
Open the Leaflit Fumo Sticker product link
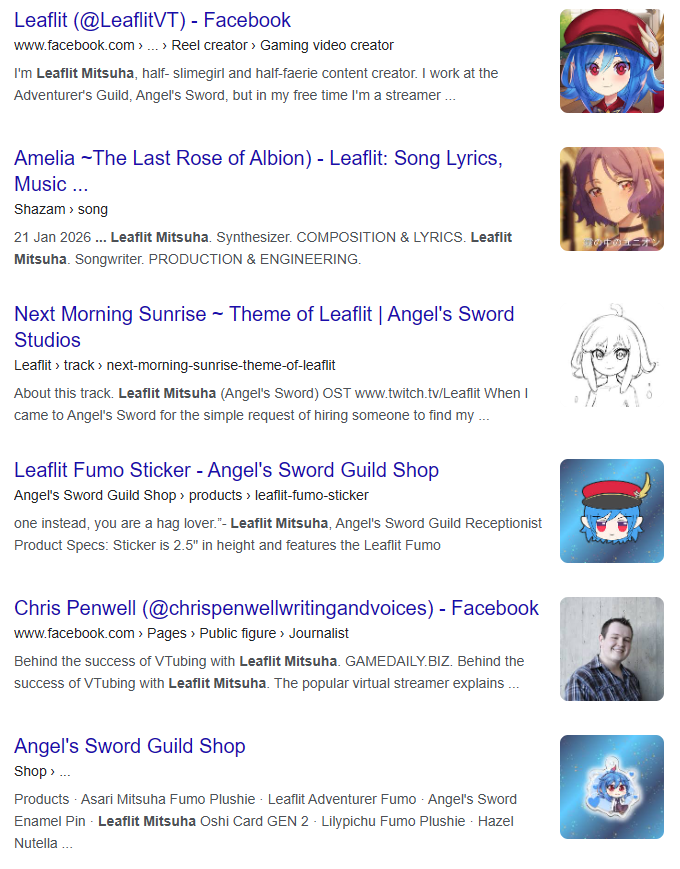pos(226,470)
